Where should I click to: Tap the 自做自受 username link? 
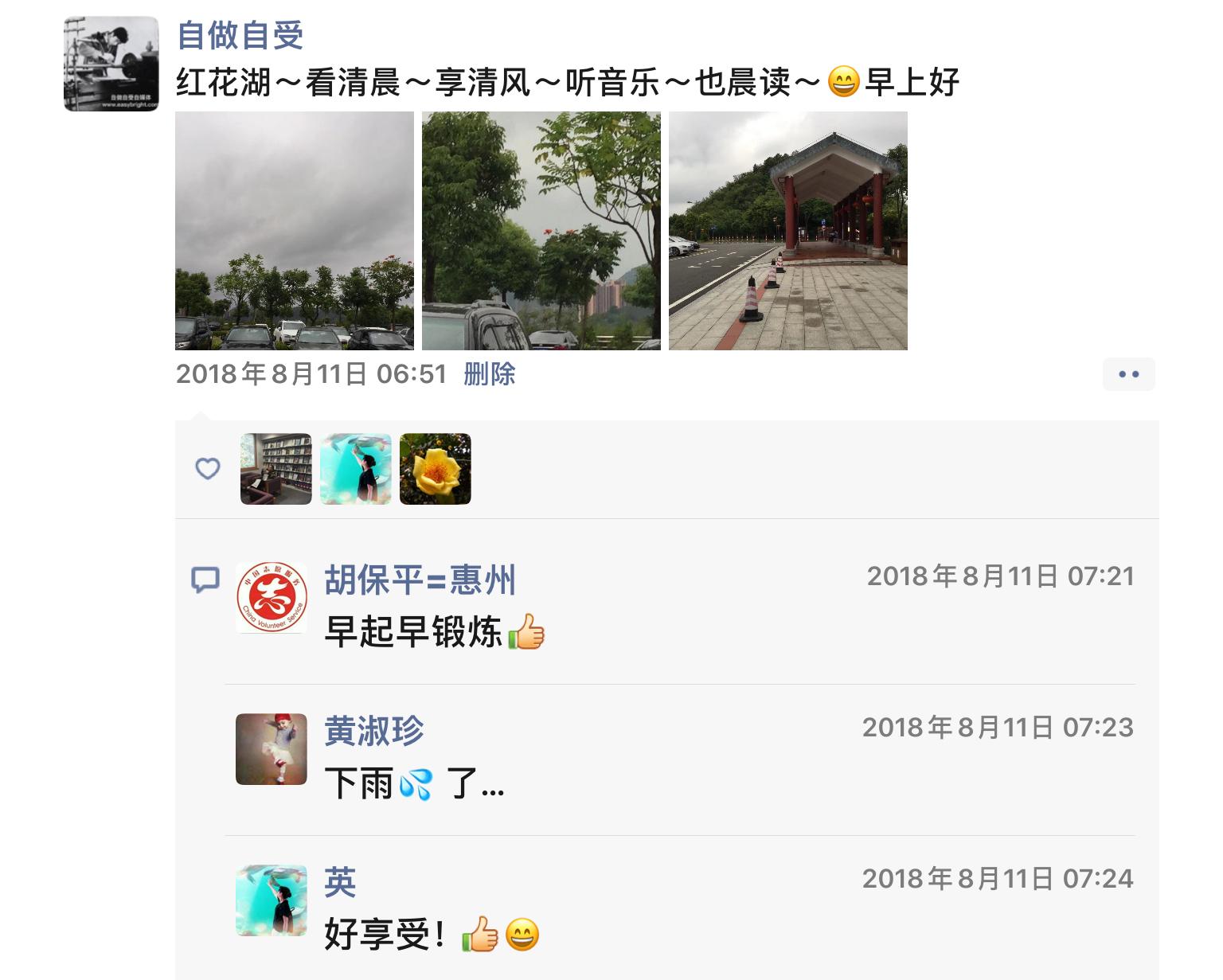pos(240,36)
